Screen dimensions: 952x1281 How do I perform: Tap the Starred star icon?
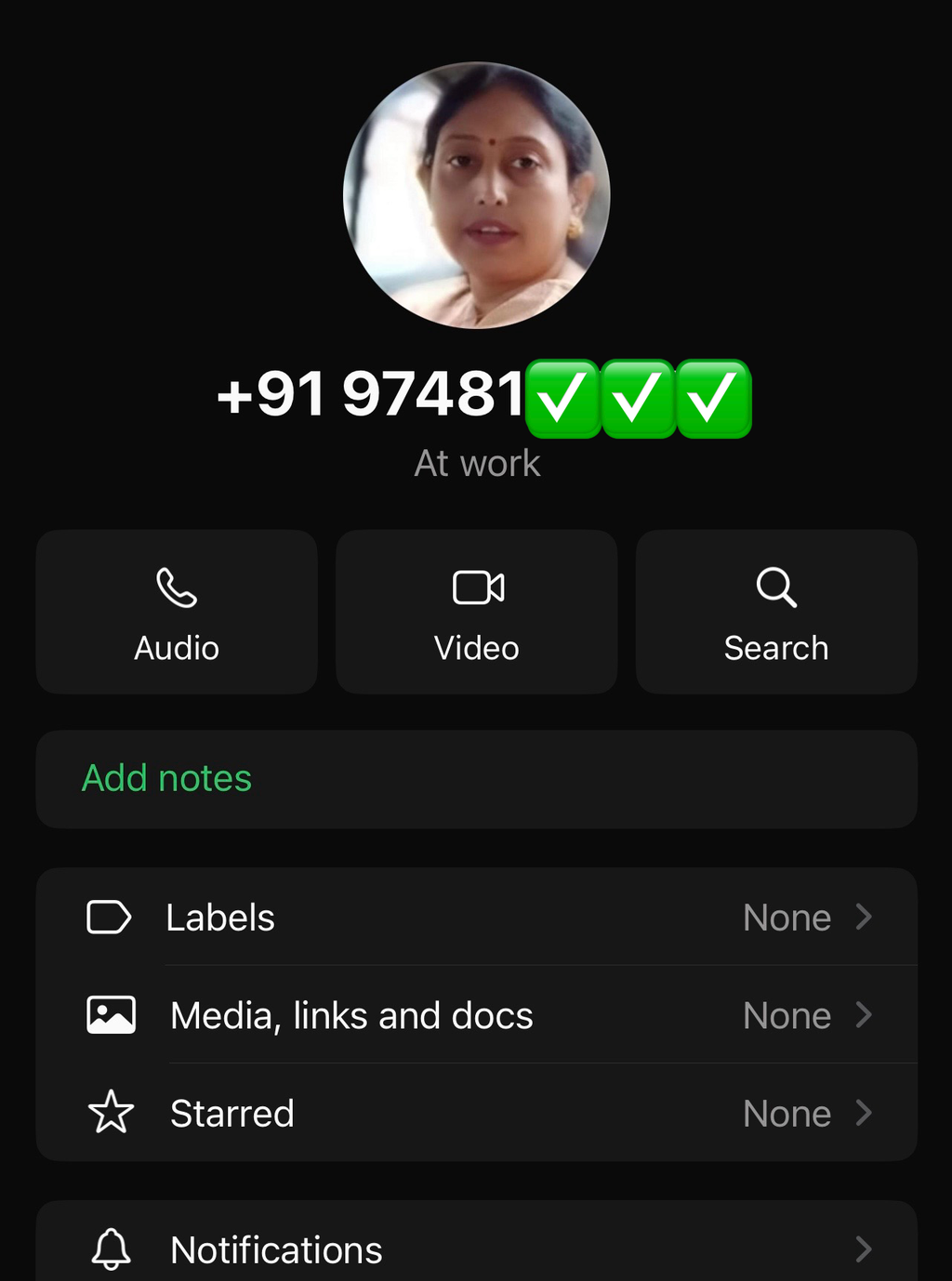[110, 1113]
